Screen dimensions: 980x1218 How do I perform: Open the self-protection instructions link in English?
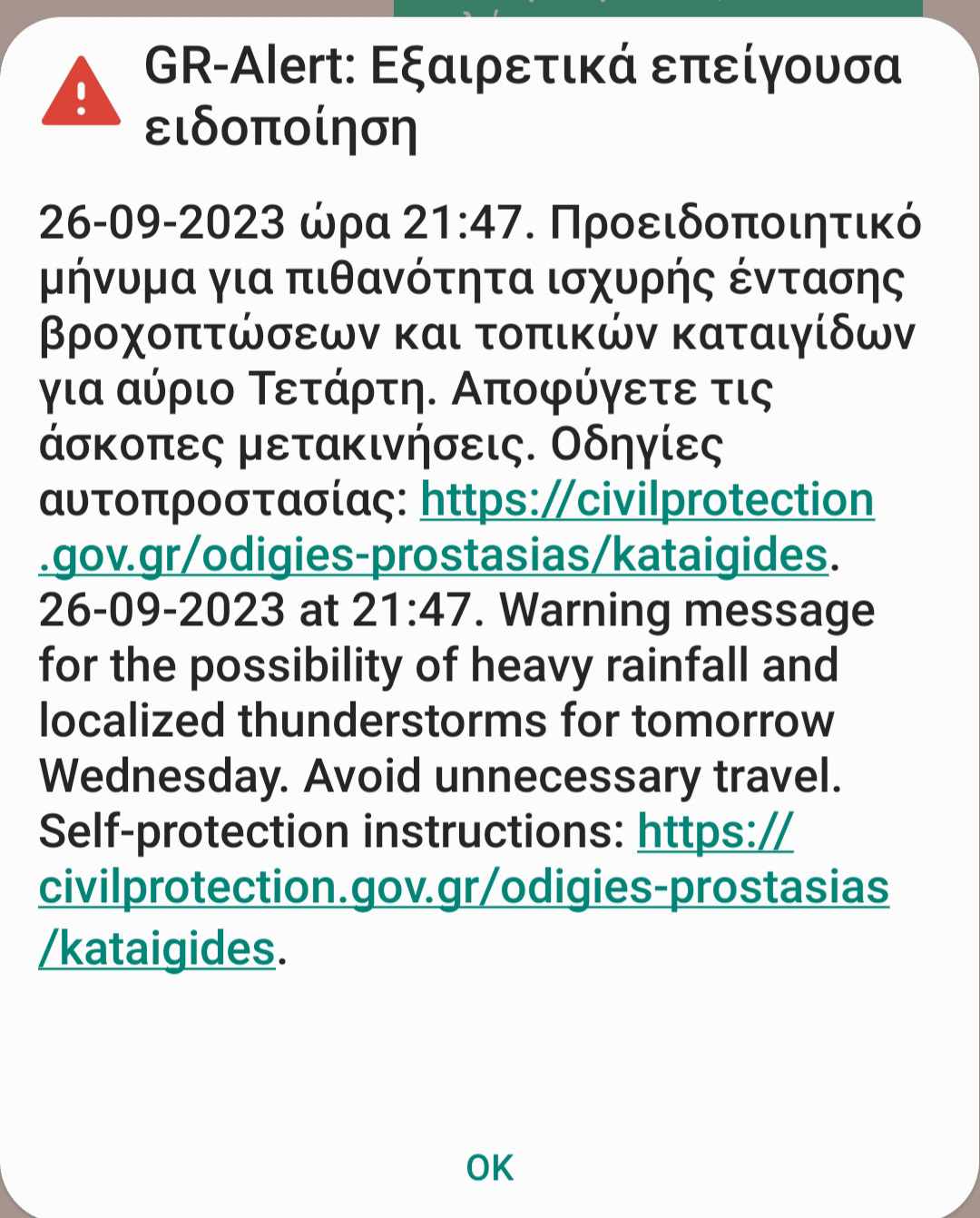(x=463, y=888)
